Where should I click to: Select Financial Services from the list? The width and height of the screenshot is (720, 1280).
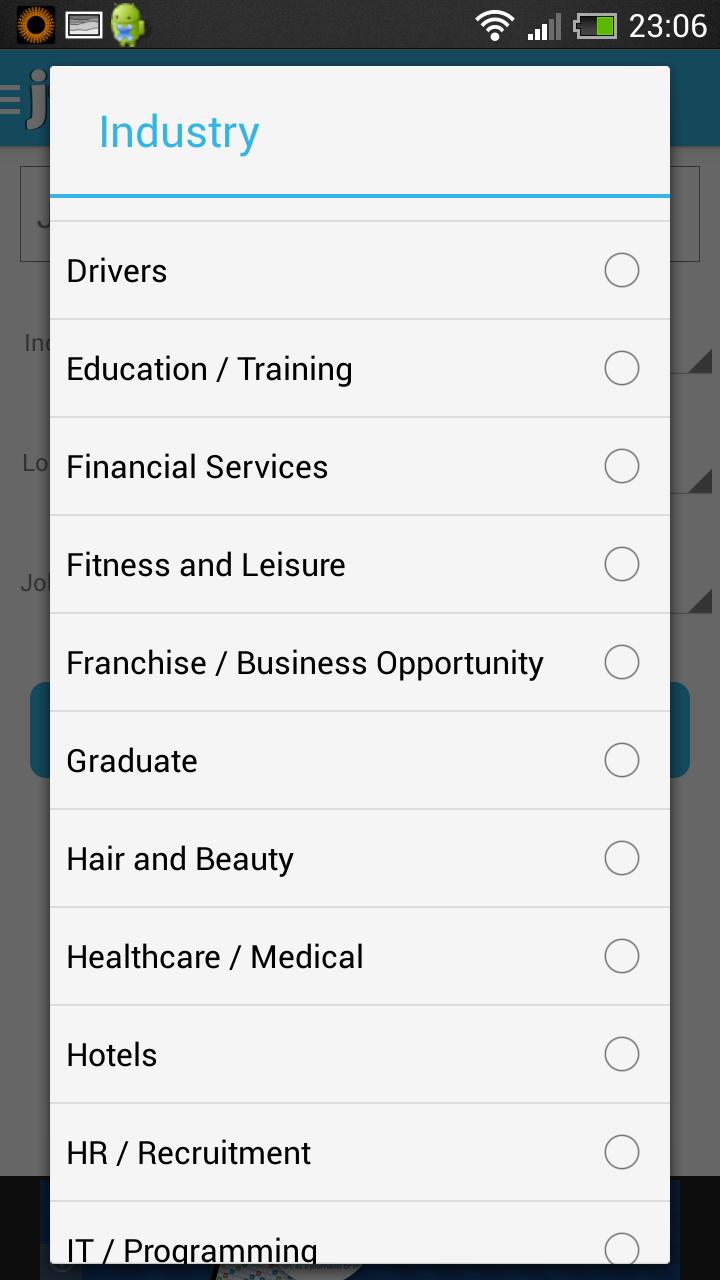[360, 466]
